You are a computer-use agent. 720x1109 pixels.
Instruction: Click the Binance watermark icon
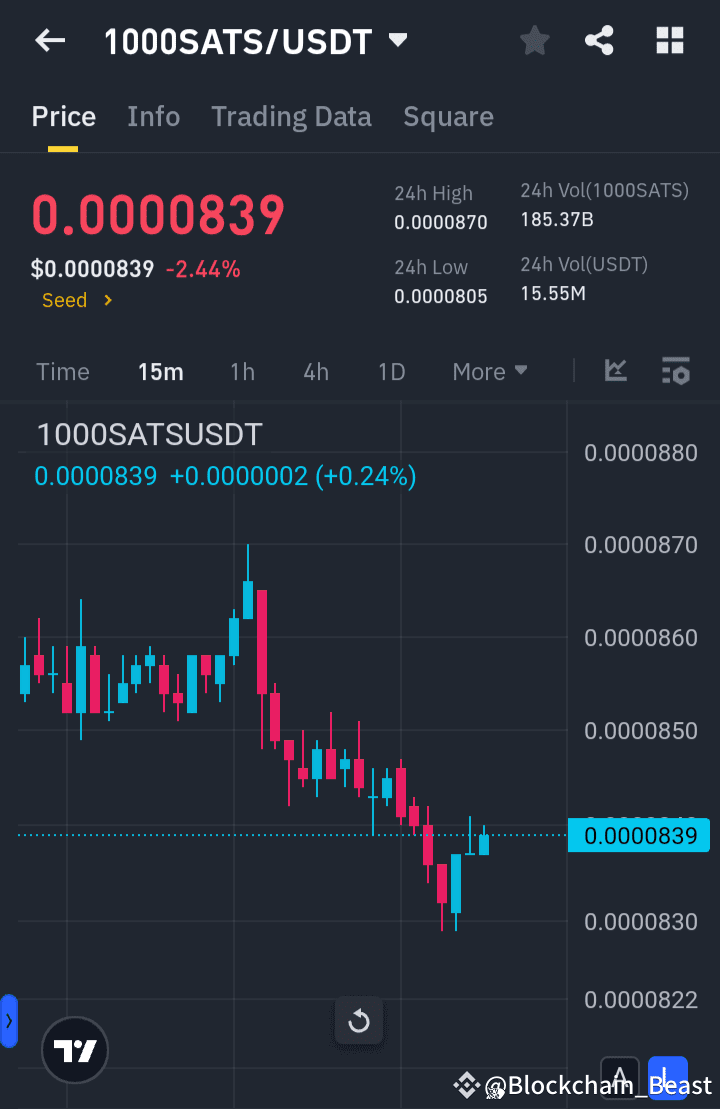point(466,1083)
